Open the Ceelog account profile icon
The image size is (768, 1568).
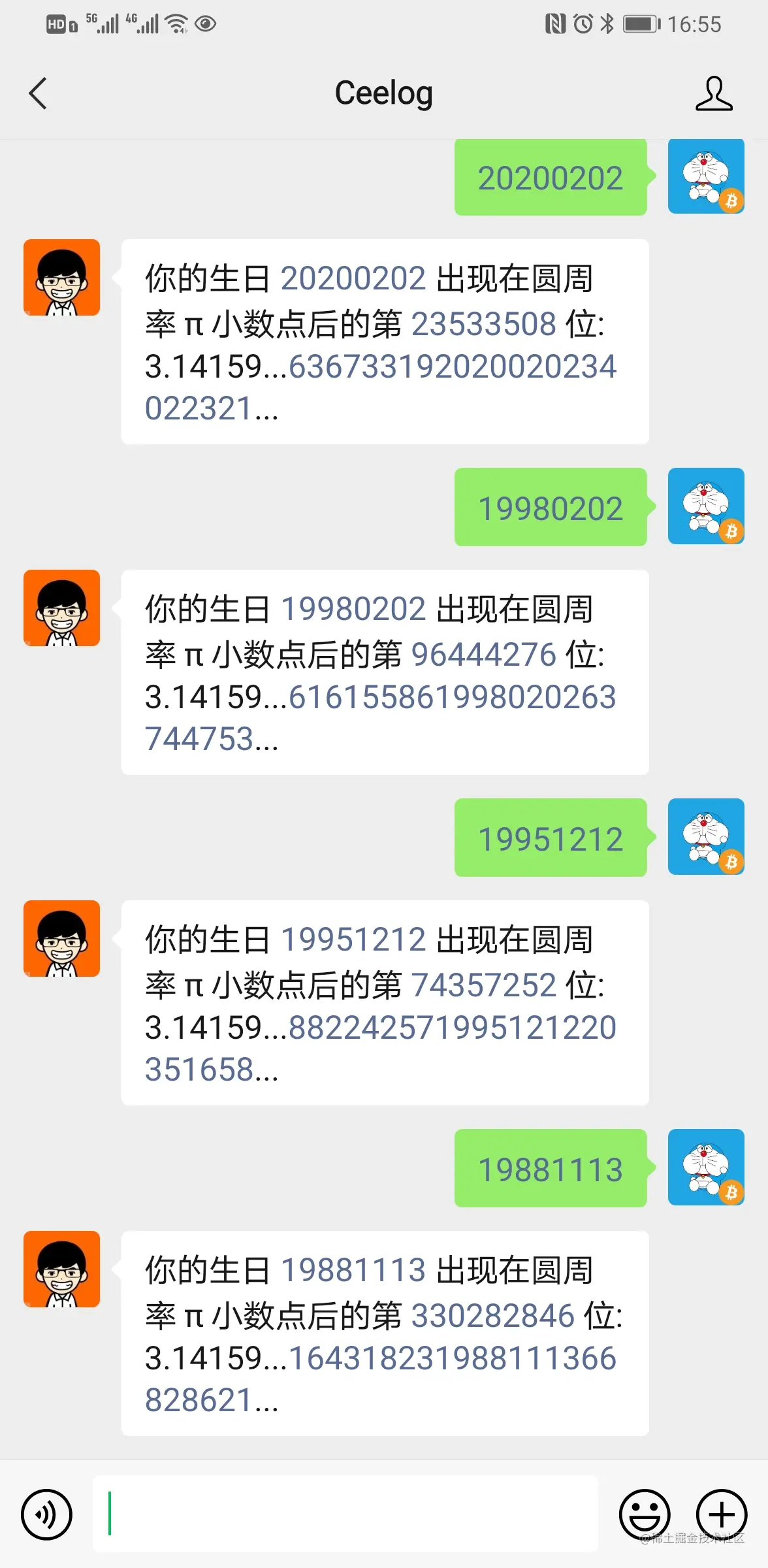click(713, 93)
